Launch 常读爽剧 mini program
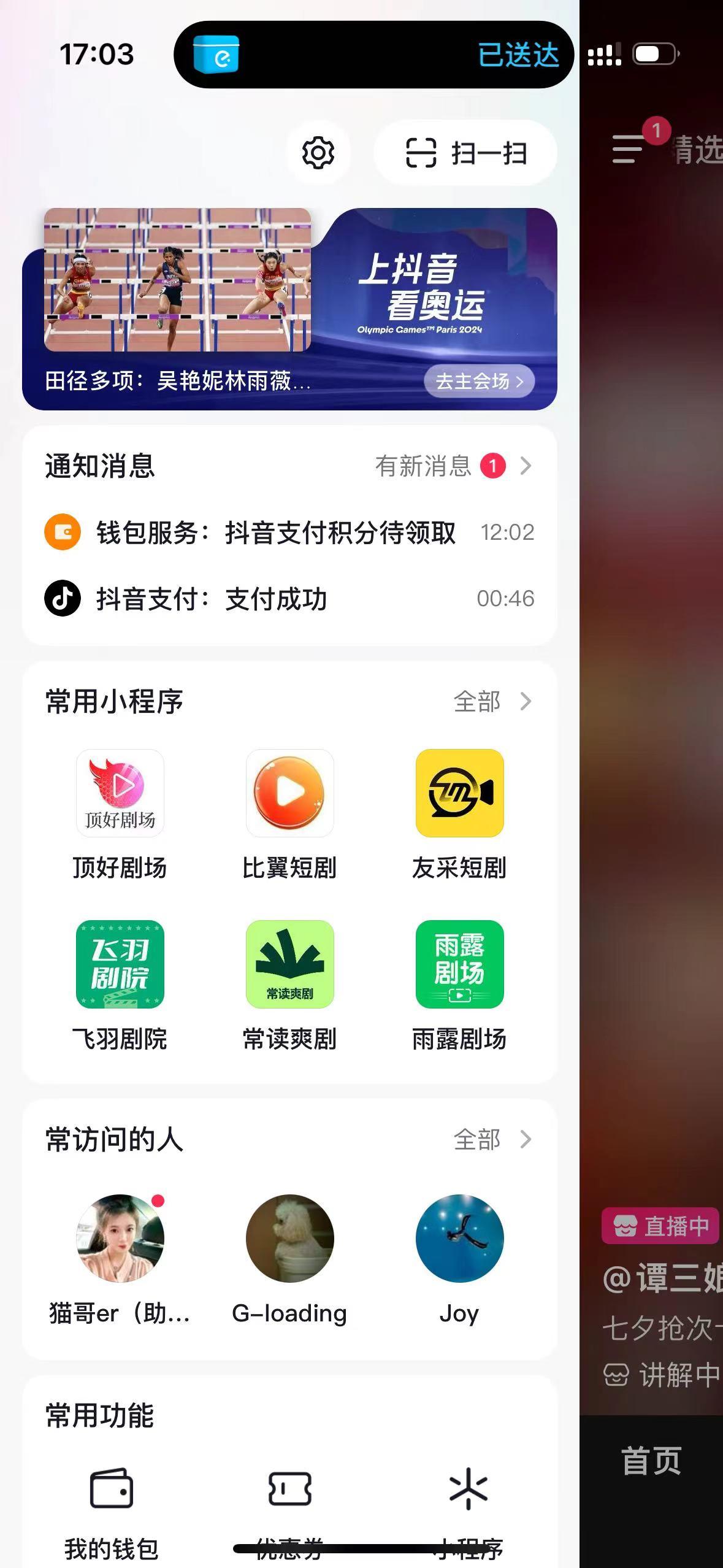Image resolution: width=723 pixels, height=1568 pixels. [x=290, y=964]
